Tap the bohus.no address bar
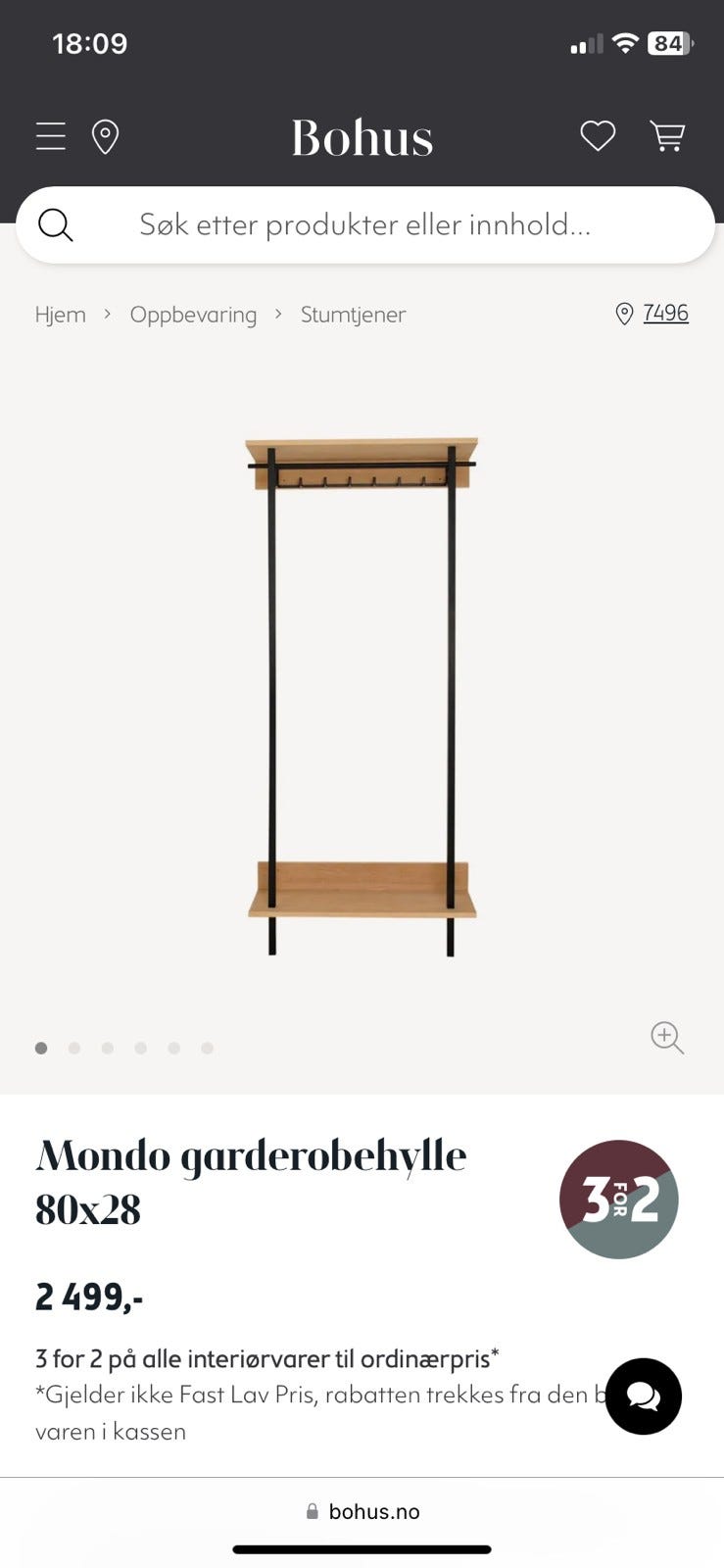The height and width of the screenshot is (1568, 724). pyautogui.click(x=362, y=1511)
